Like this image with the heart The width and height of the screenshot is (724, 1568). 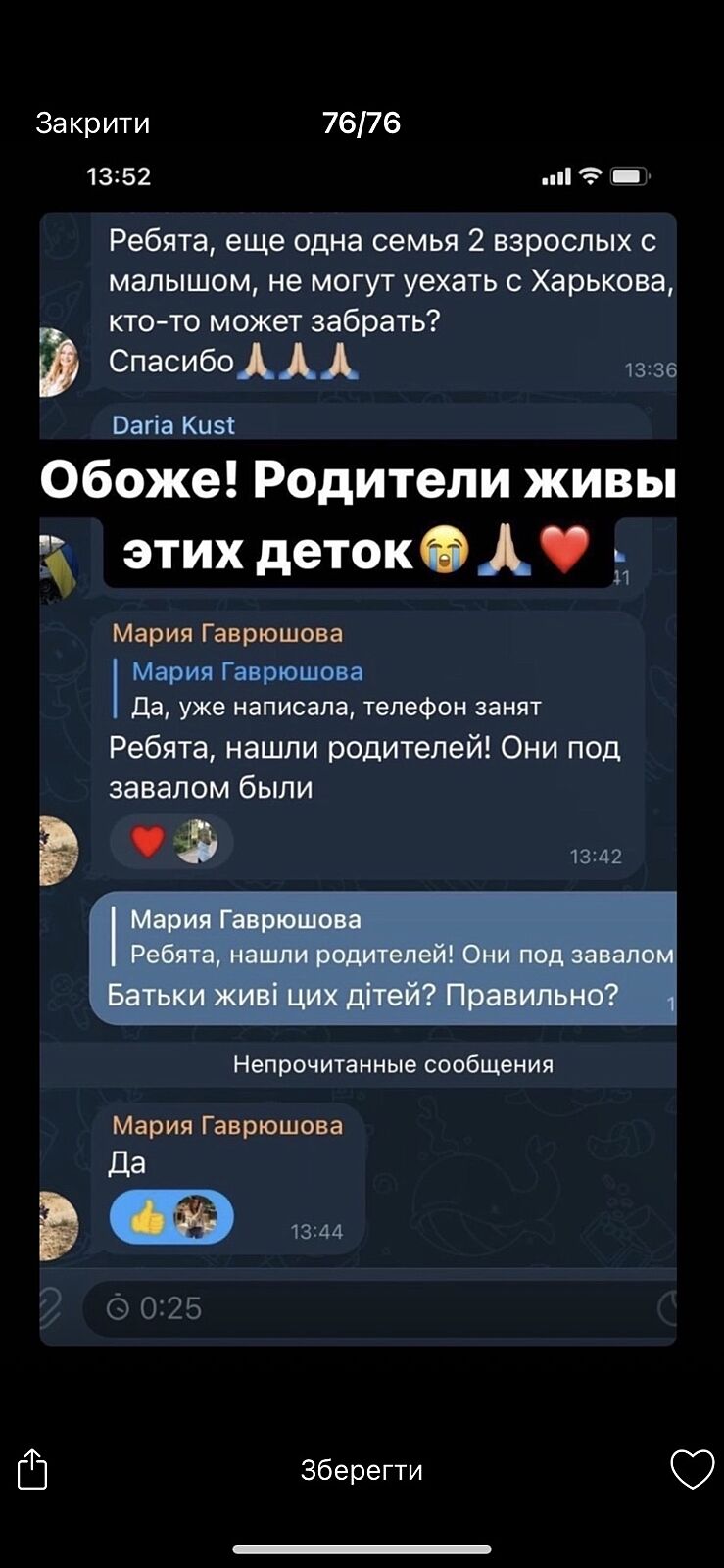pyautogui.click(x=692, y=1469)
